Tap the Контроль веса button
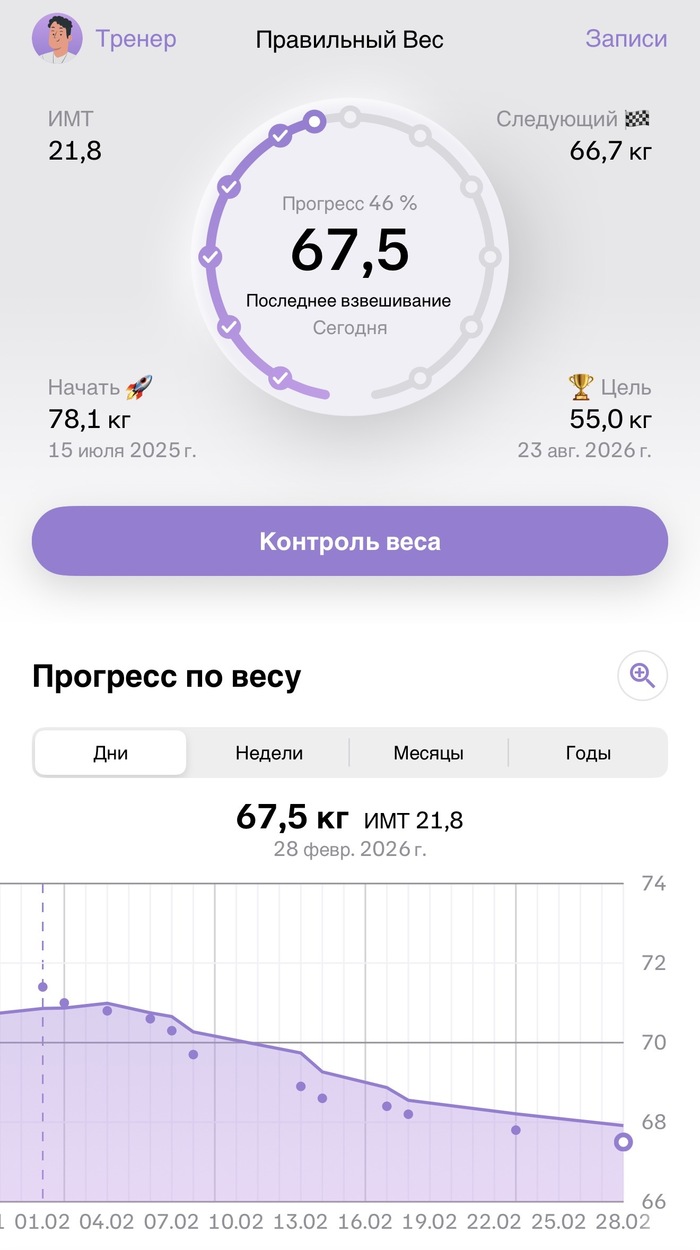The image size is (700, 1250). tap(350, 541)
